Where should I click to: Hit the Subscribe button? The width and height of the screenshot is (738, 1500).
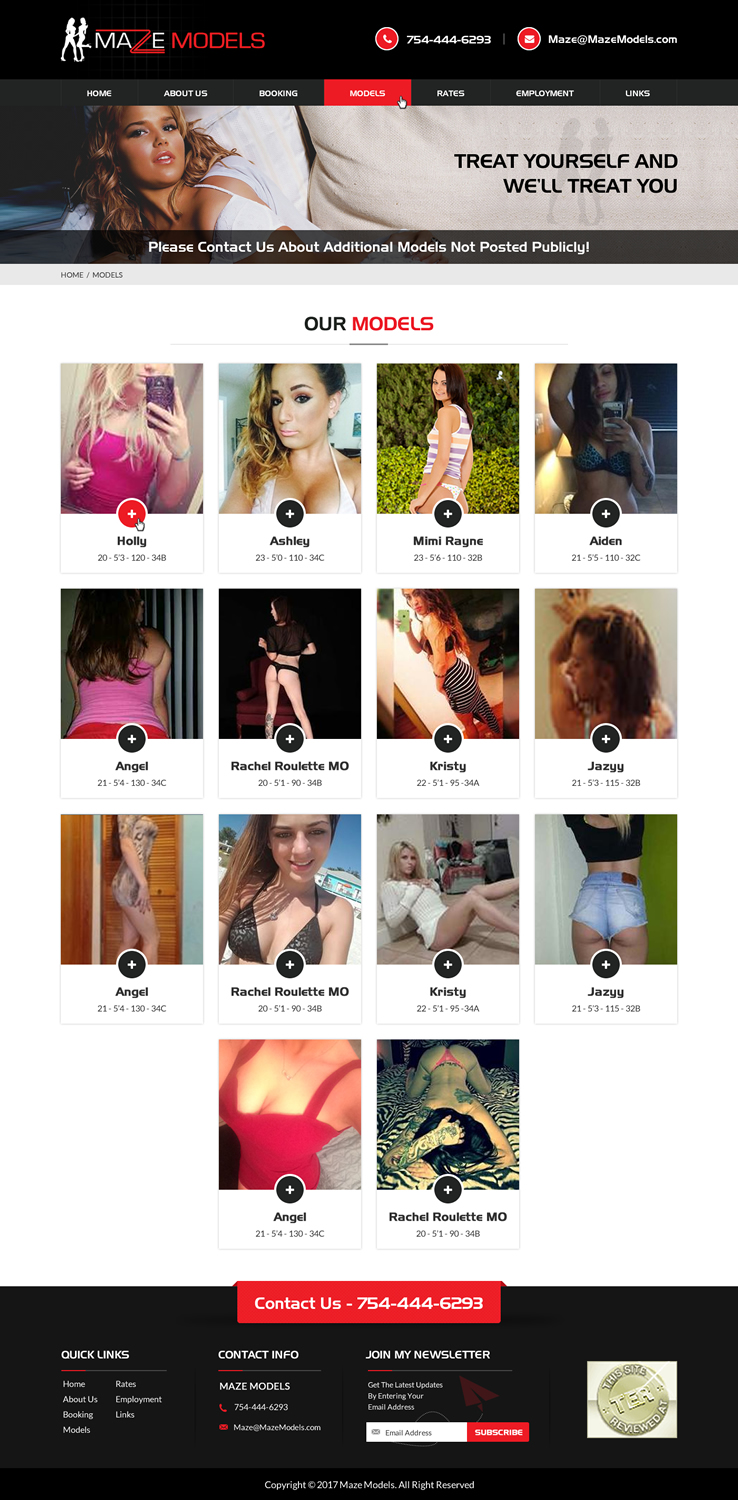click(x=498, y=1432)
